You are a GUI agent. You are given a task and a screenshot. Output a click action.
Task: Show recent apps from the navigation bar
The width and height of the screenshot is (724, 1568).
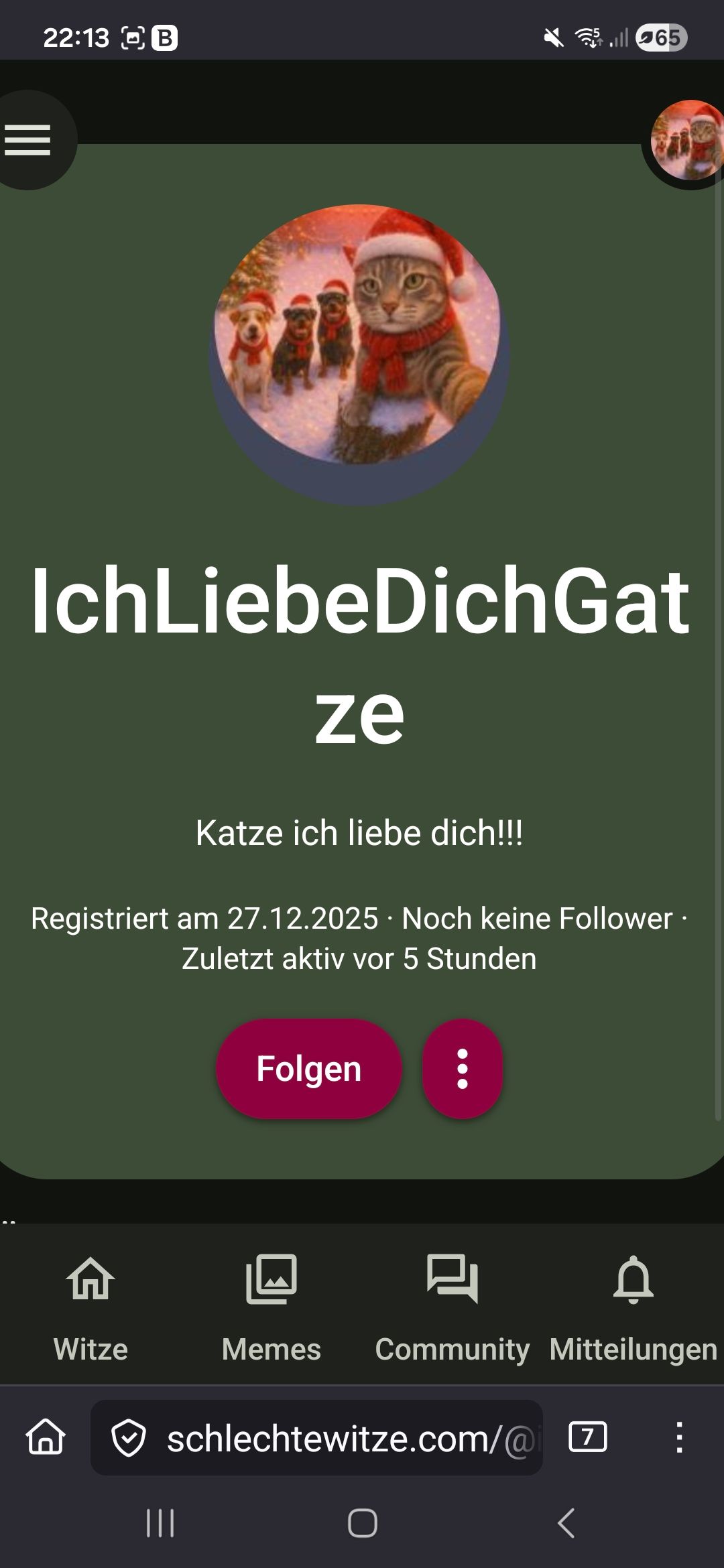pos(160,1523)
